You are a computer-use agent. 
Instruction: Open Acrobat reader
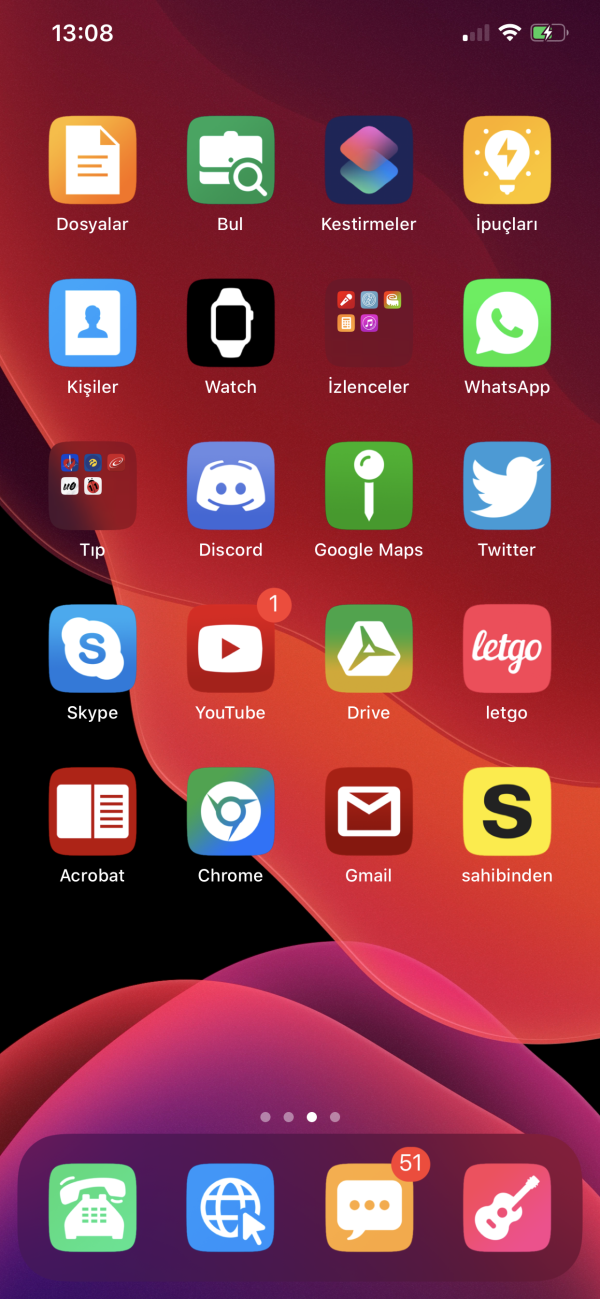92,812
